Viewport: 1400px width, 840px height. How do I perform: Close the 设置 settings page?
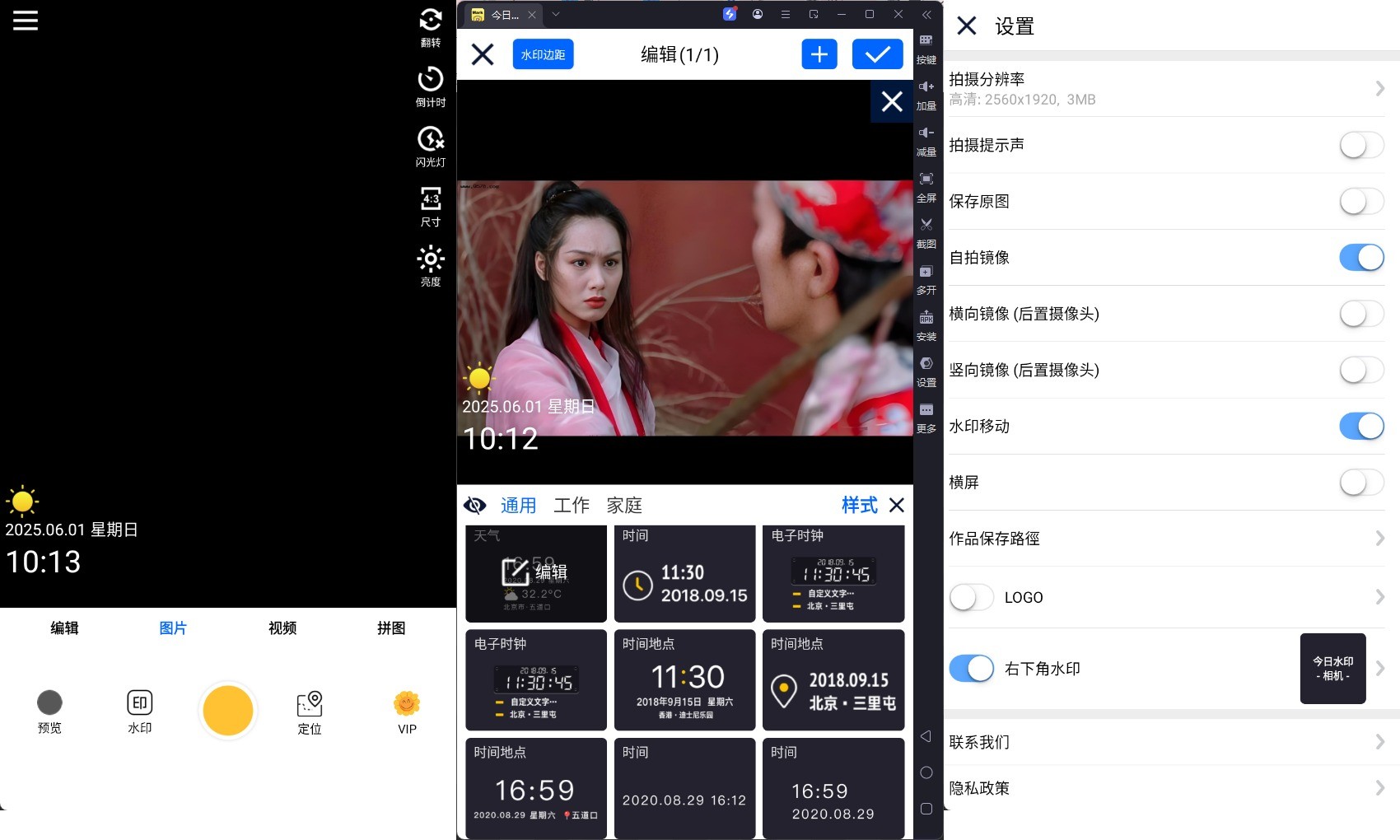click(x=967, y=26)
